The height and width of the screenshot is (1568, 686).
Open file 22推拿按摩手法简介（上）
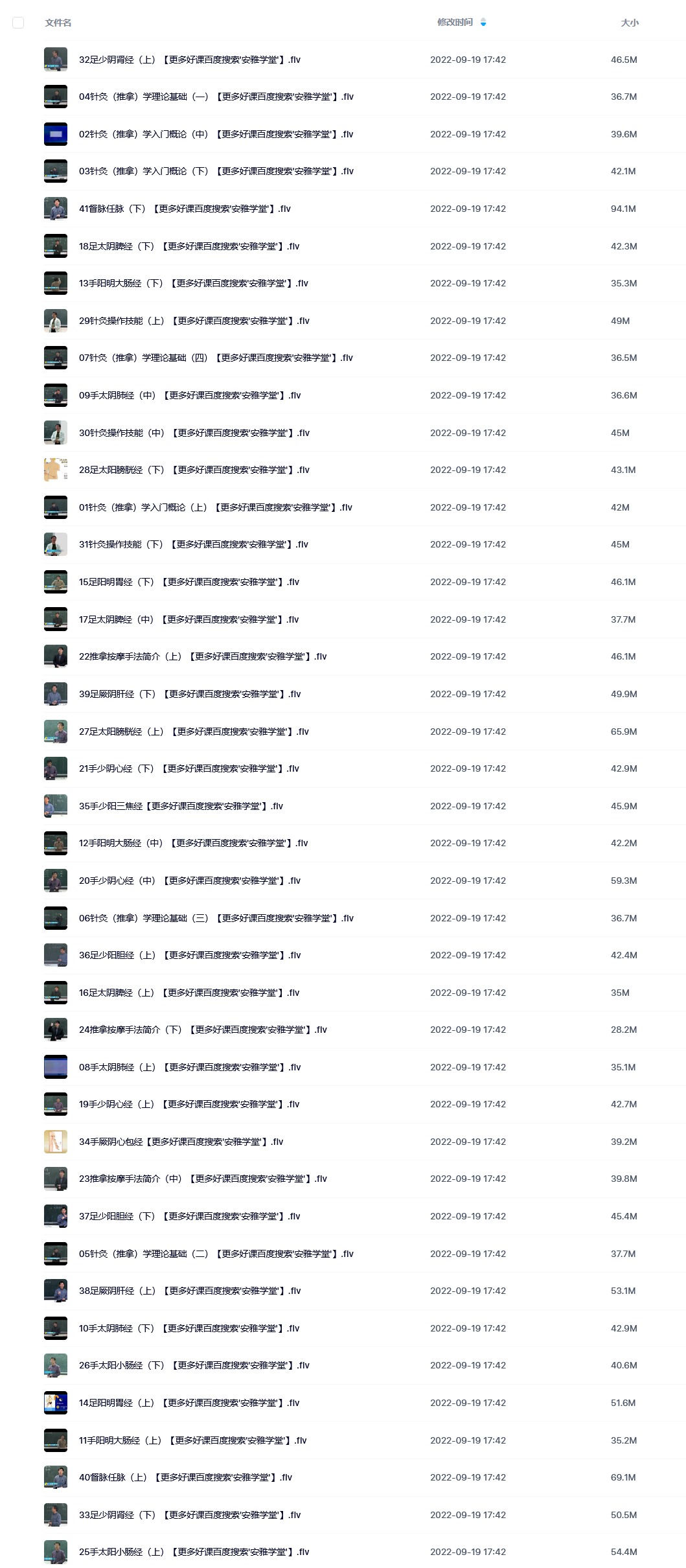pos(203,656)
